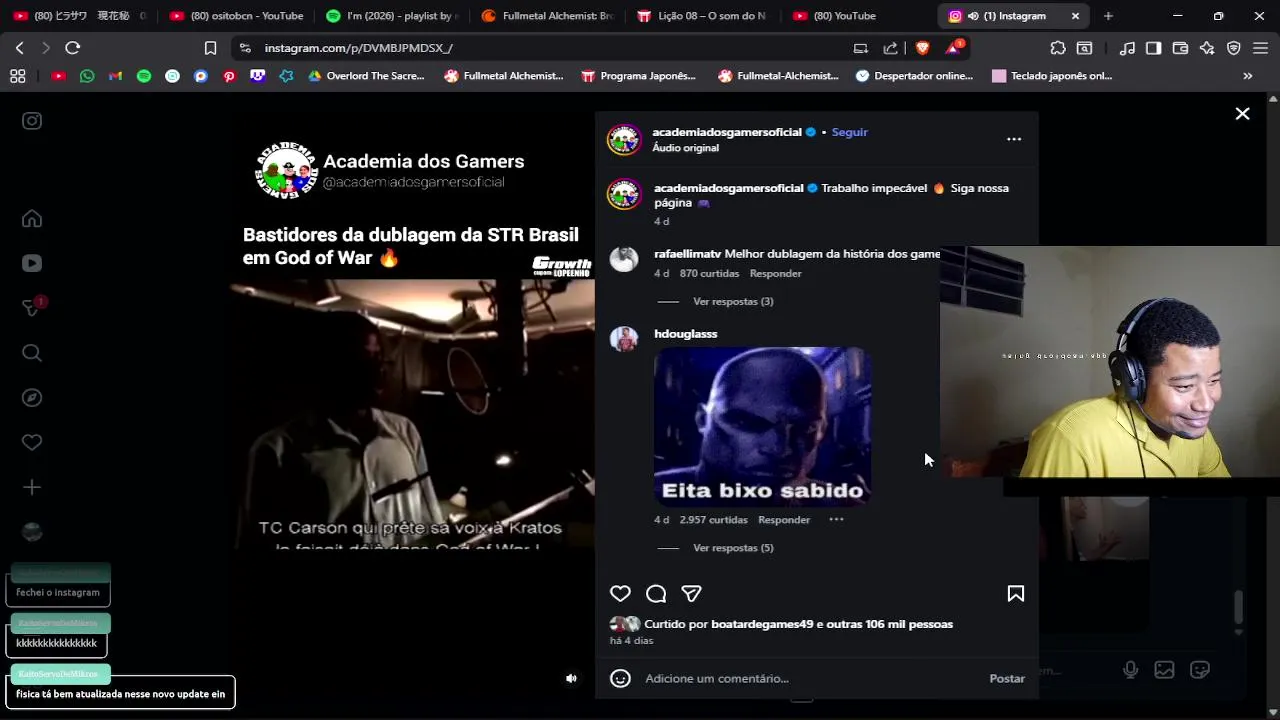Tap Postar to publish the comment
The width and height of the screenshot is (1280, 720).
(1006, 678)
